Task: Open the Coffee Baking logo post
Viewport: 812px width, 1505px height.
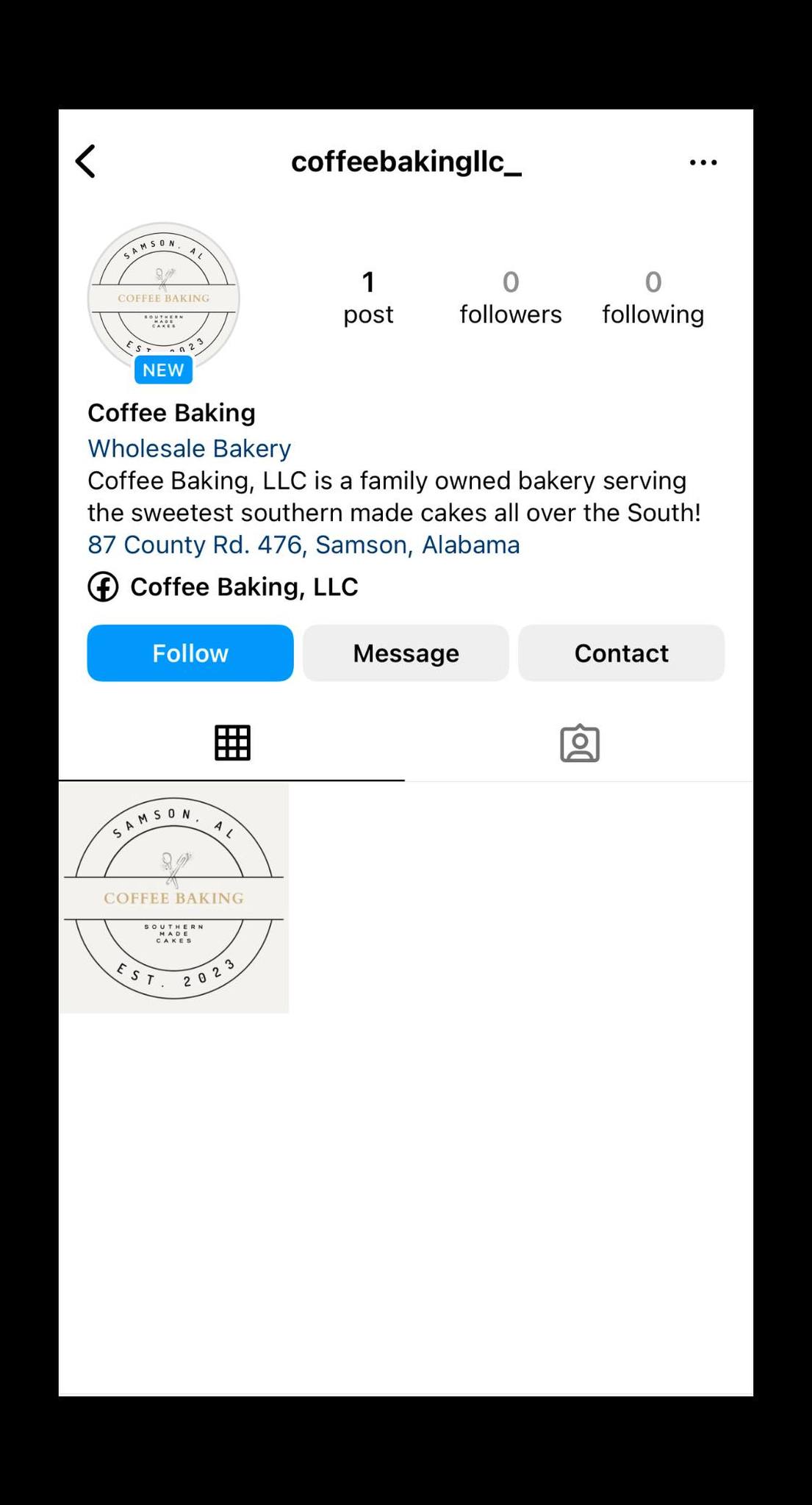Action: click(174, 898)
